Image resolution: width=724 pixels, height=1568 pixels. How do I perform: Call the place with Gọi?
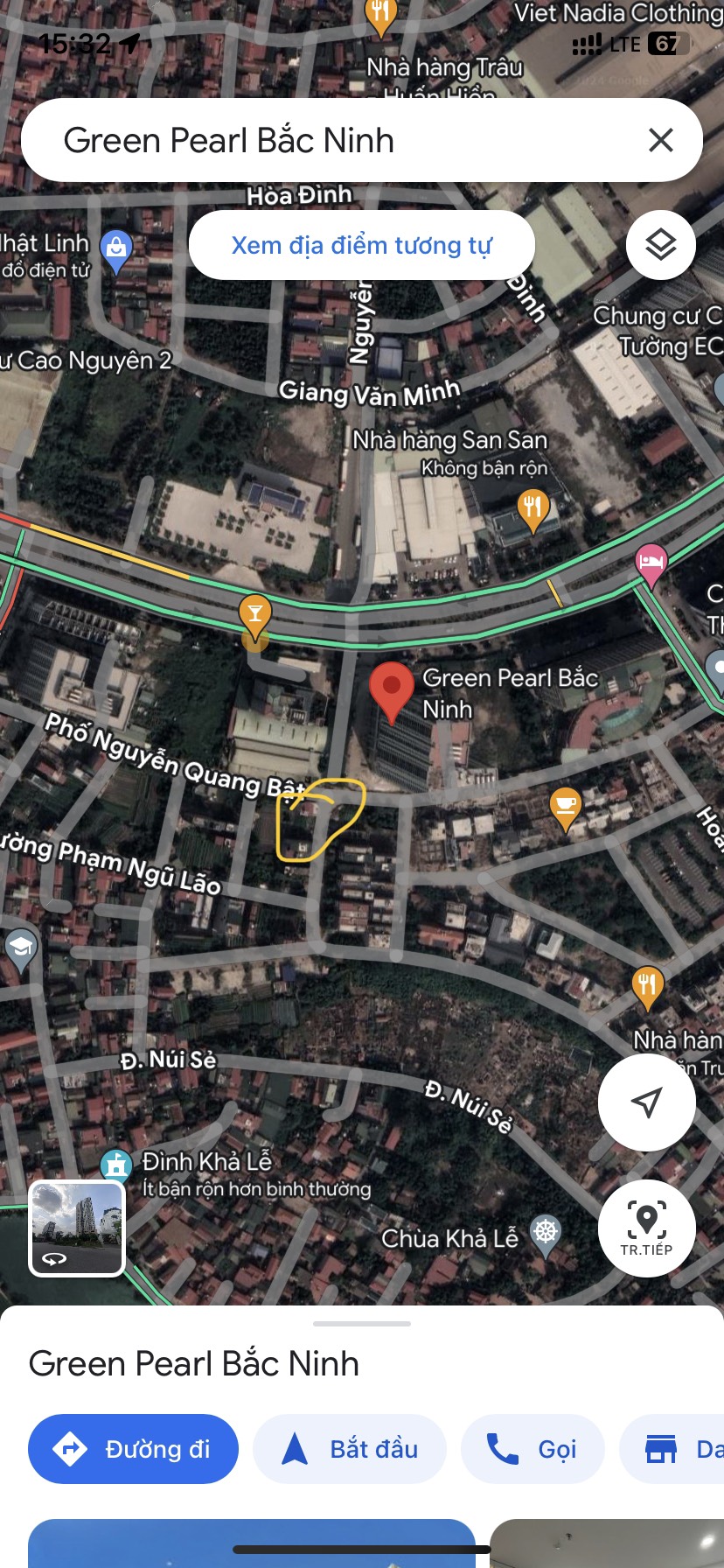533,1449
